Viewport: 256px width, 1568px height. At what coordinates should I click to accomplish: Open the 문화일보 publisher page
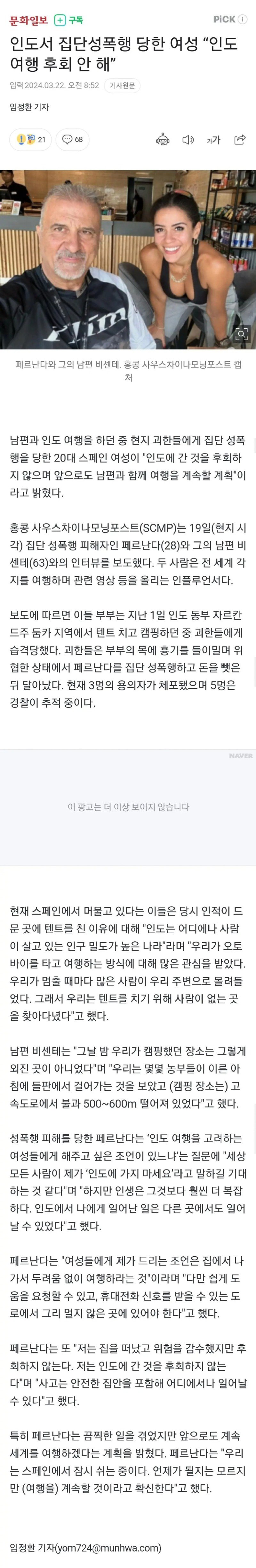[28, 20]
